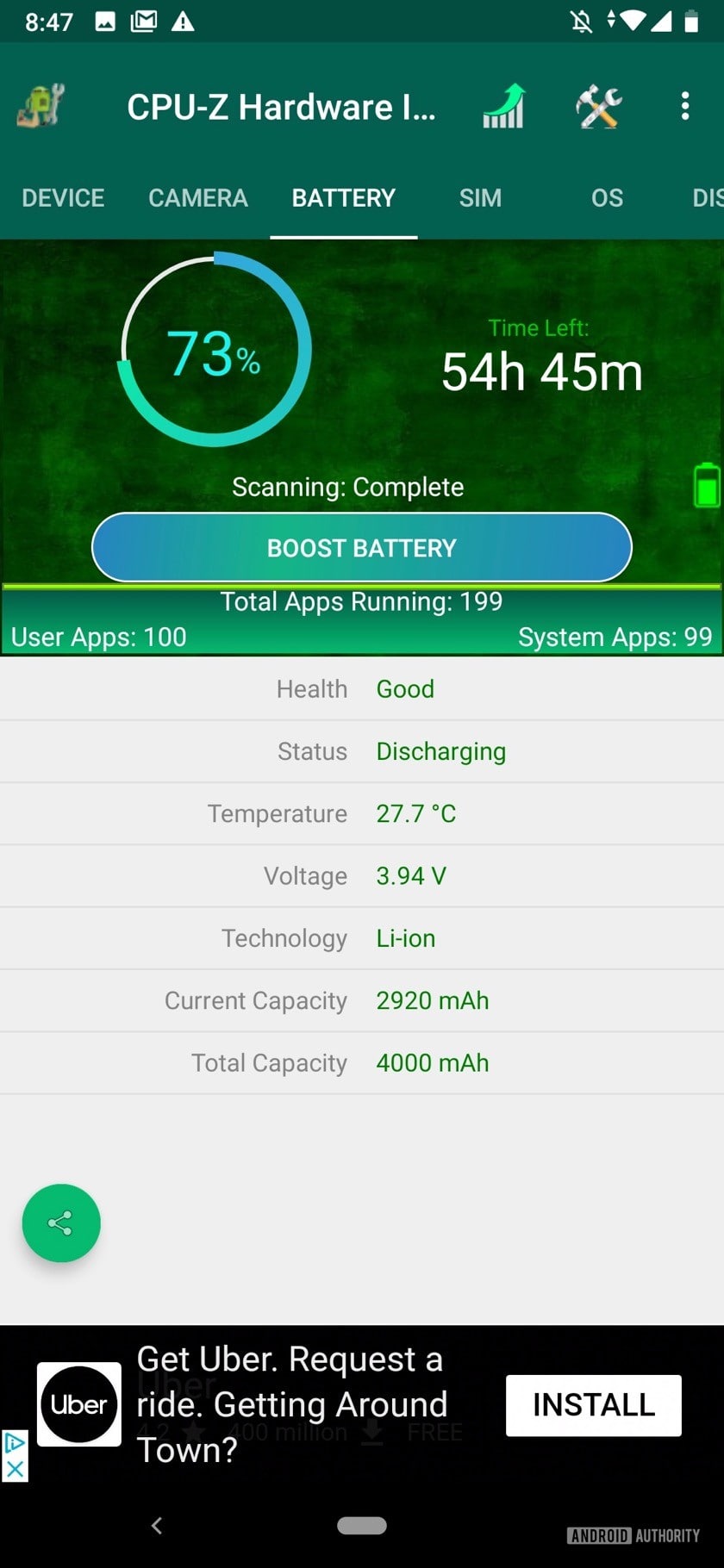Open the tools wrench and hammer icon
724x1568 pixels.
point(598,107)
